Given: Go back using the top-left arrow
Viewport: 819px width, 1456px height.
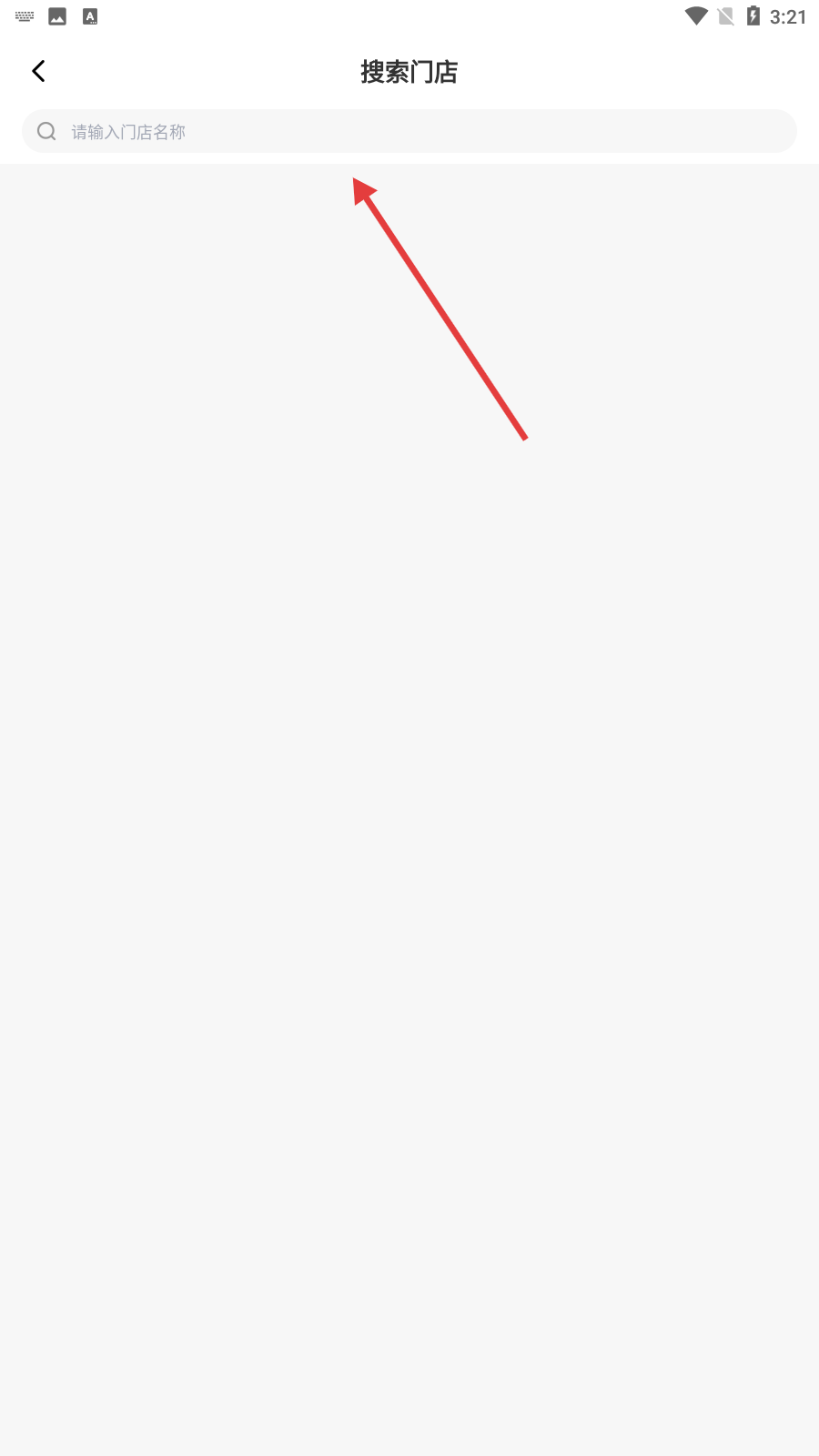Looking at the screenshot, I should [x=38, y=71].
